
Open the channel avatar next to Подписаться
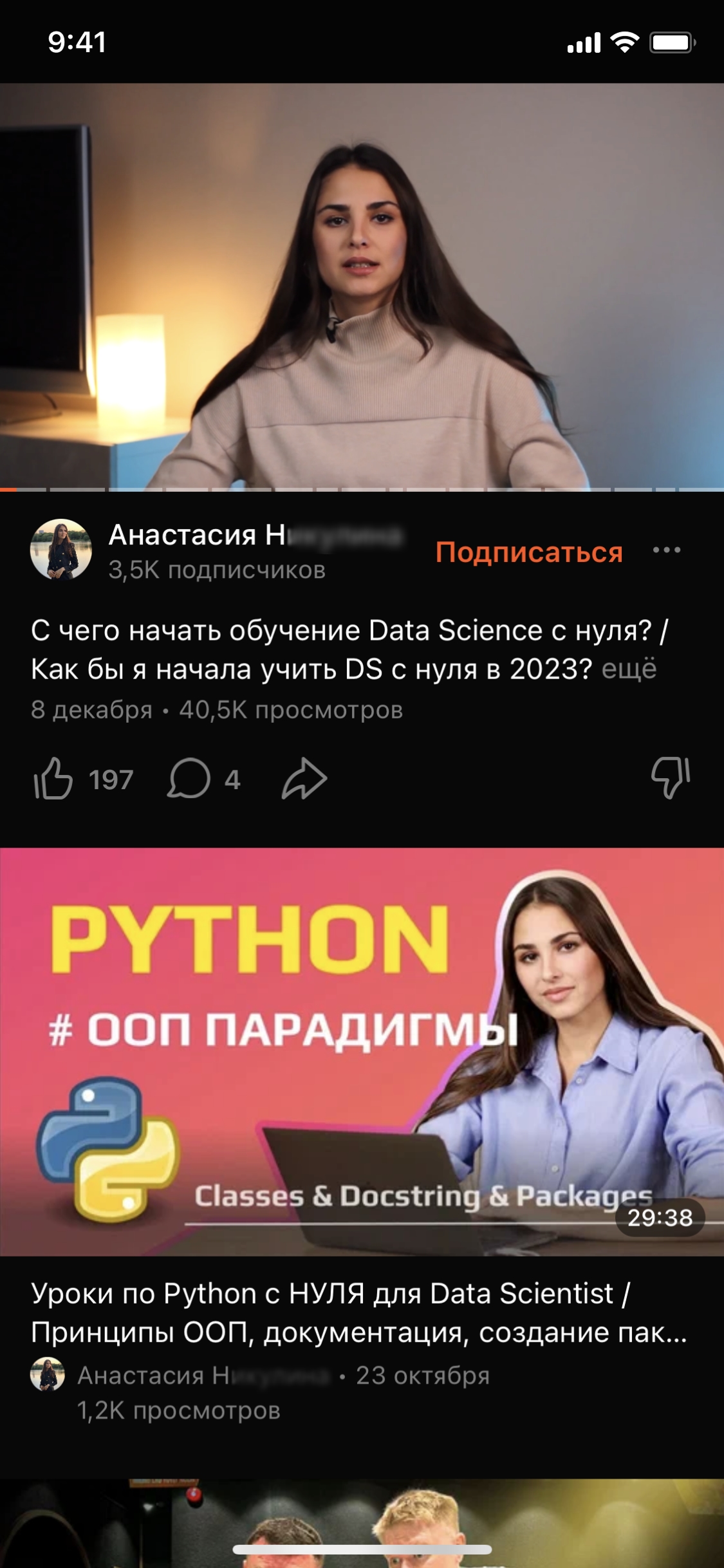(x=60, y=550)
